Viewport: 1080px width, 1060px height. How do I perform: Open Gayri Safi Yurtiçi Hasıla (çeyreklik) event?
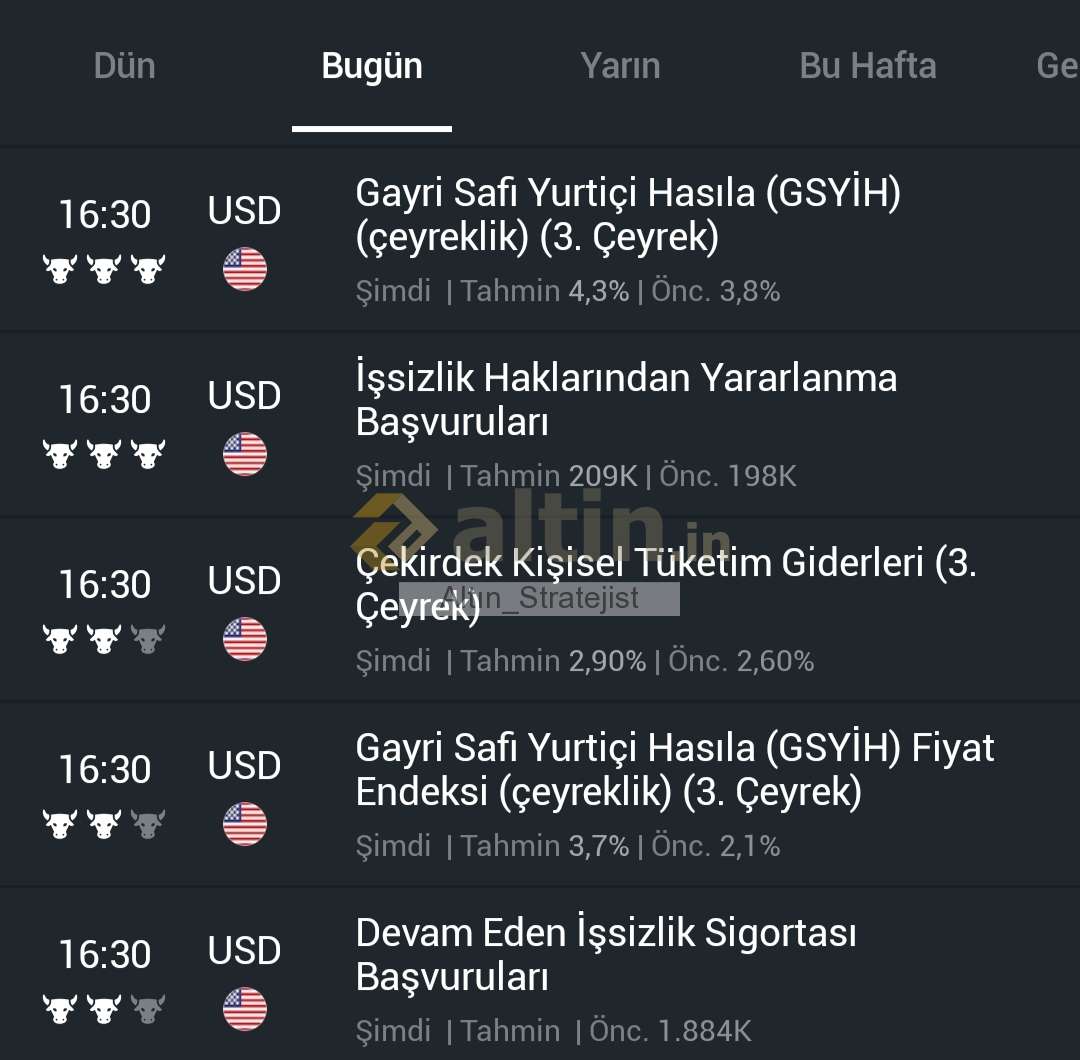click(x=628, y=214)
